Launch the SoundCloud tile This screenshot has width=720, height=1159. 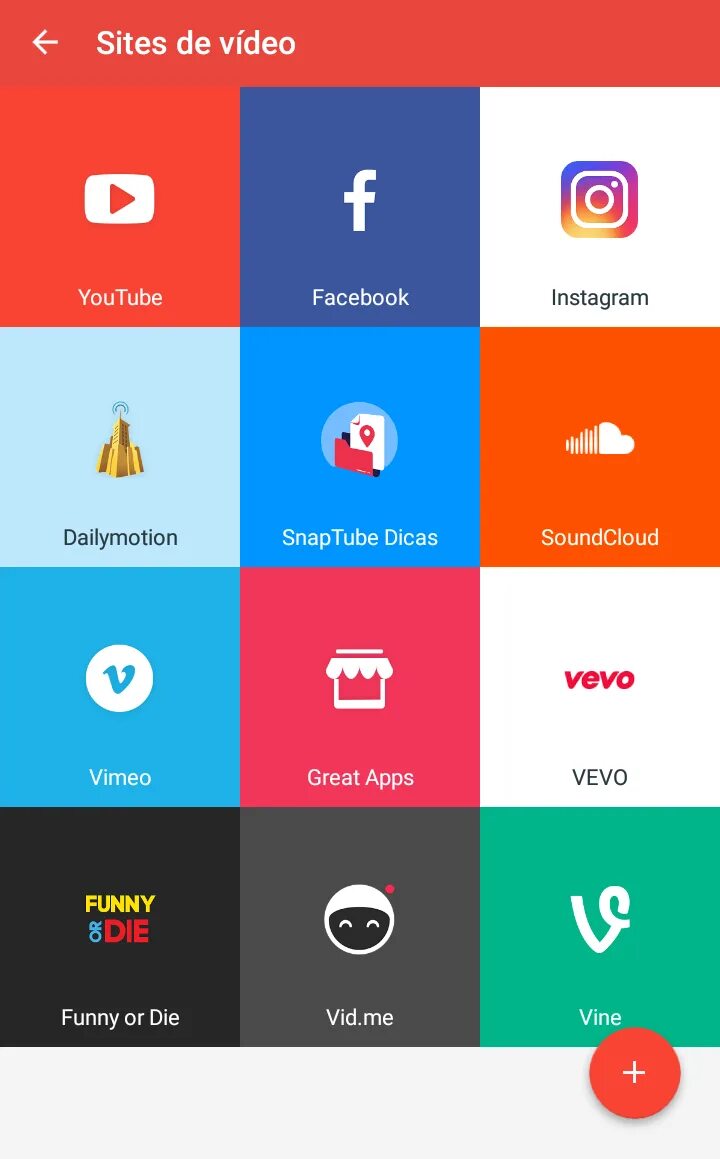(600, 447)
